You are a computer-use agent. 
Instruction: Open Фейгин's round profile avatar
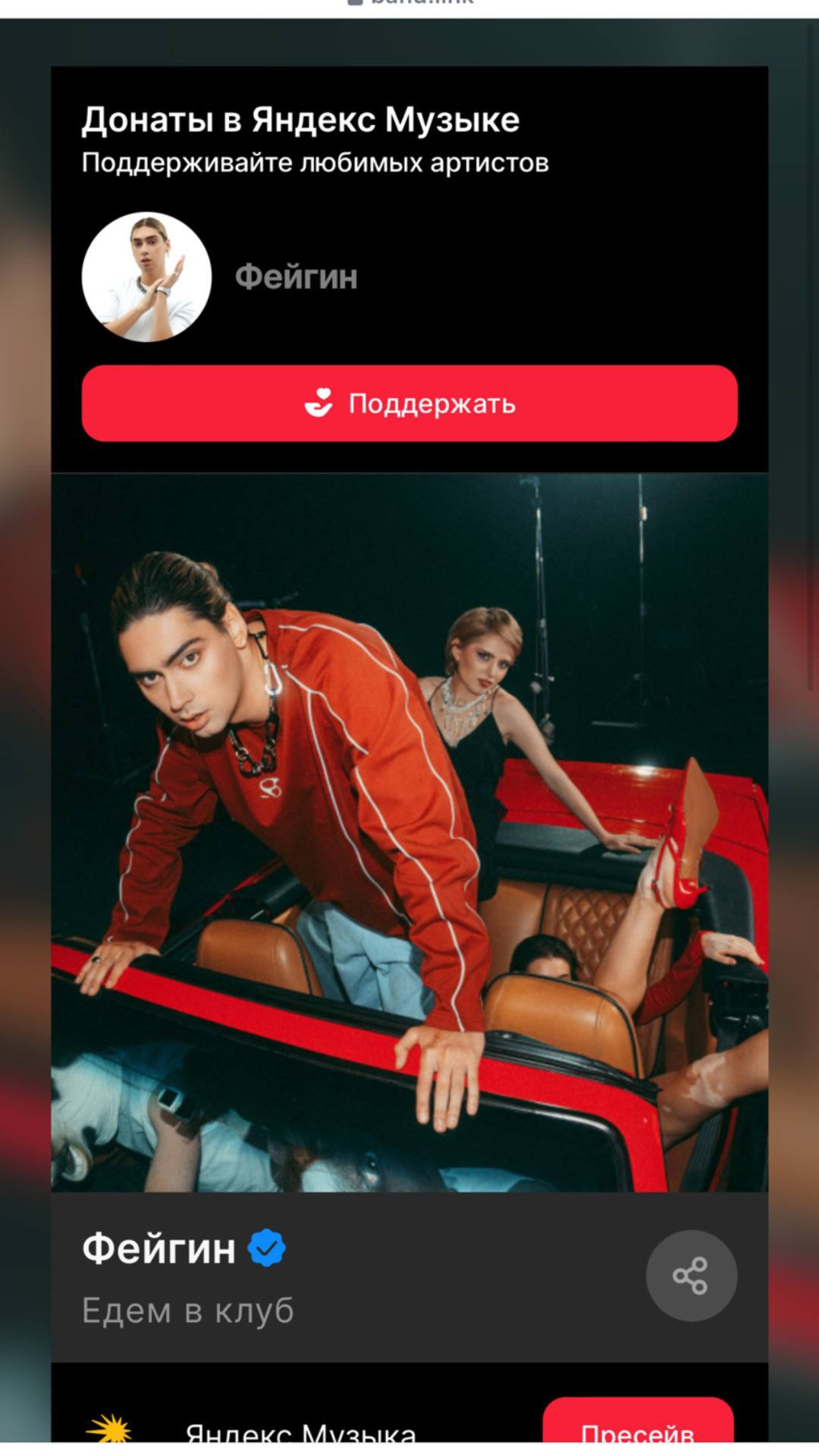pyautogui.click(x=147, y=277)
